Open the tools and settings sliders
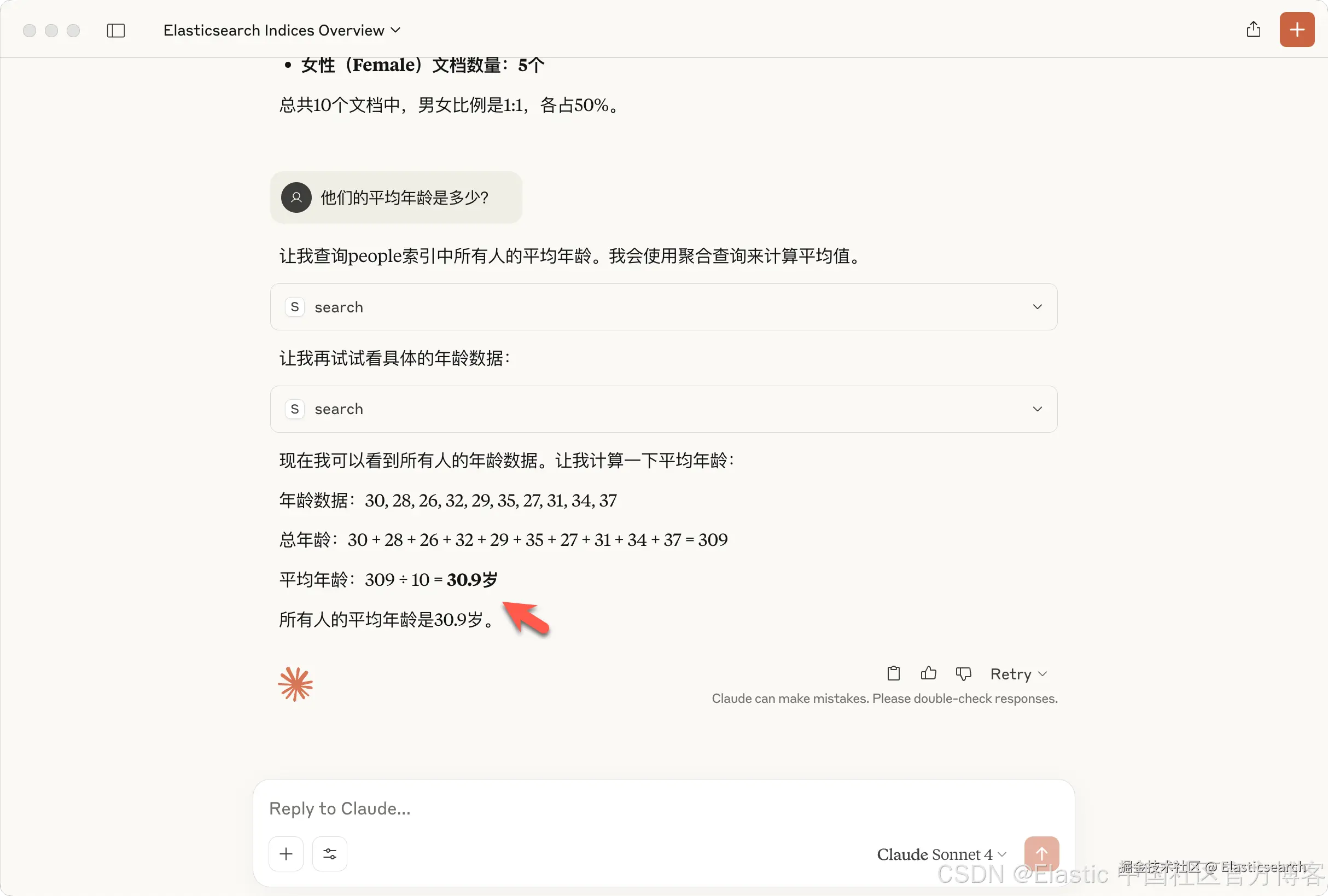1328x896 pixels. [330, 854]
